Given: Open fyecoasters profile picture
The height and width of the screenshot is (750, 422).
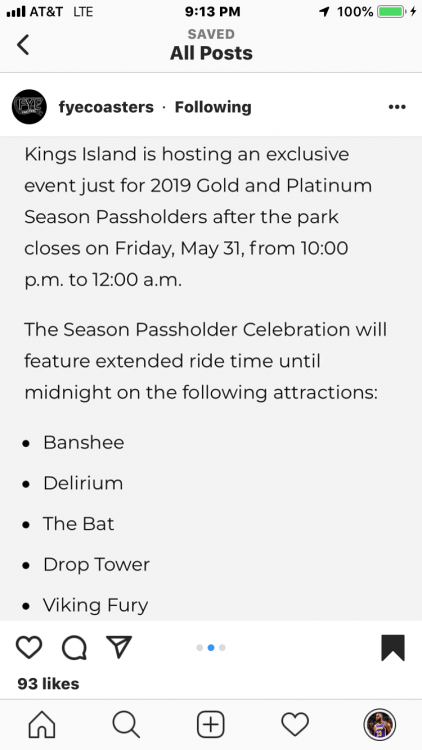Looking at the screenshot, I should click(29, 107).
